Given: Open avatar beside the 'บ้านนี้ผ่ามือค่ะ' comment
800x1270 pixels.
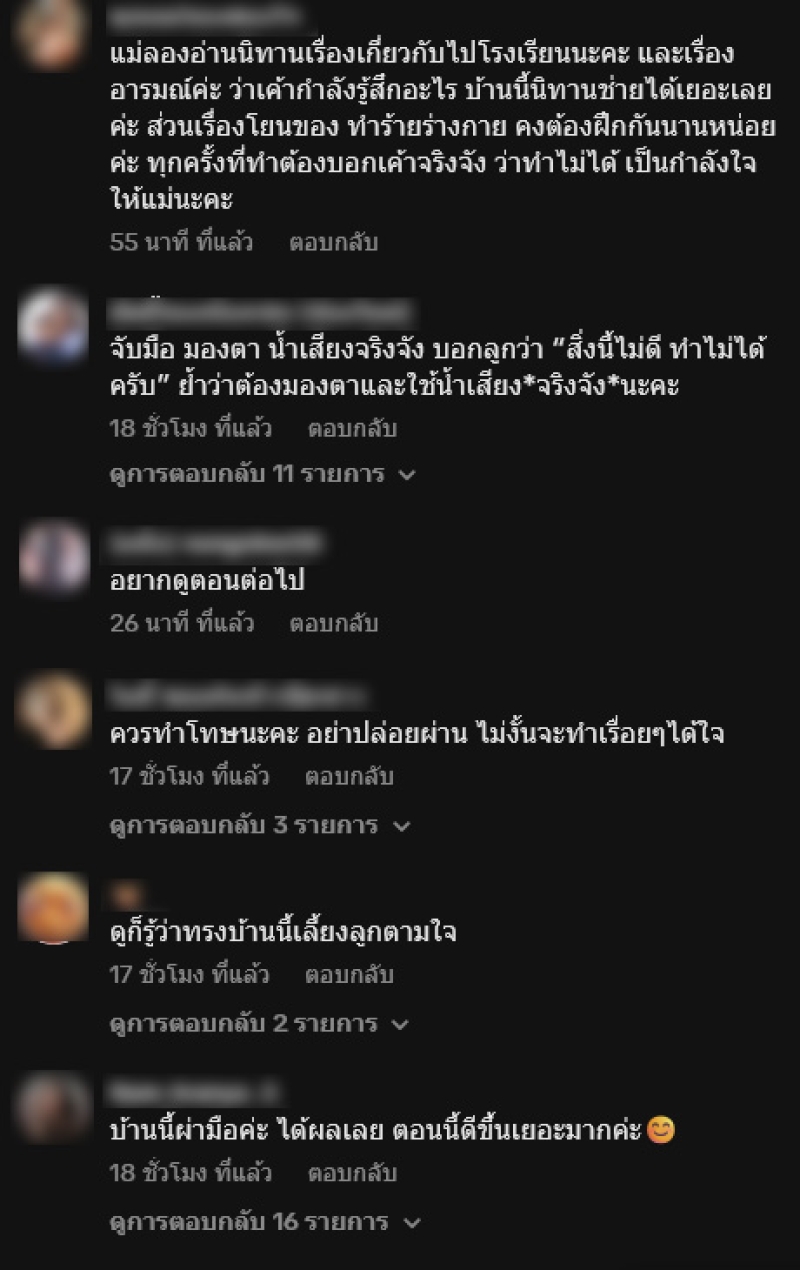Looking at the screenshot, I should pyautogui.click(x=54, y=1106).
